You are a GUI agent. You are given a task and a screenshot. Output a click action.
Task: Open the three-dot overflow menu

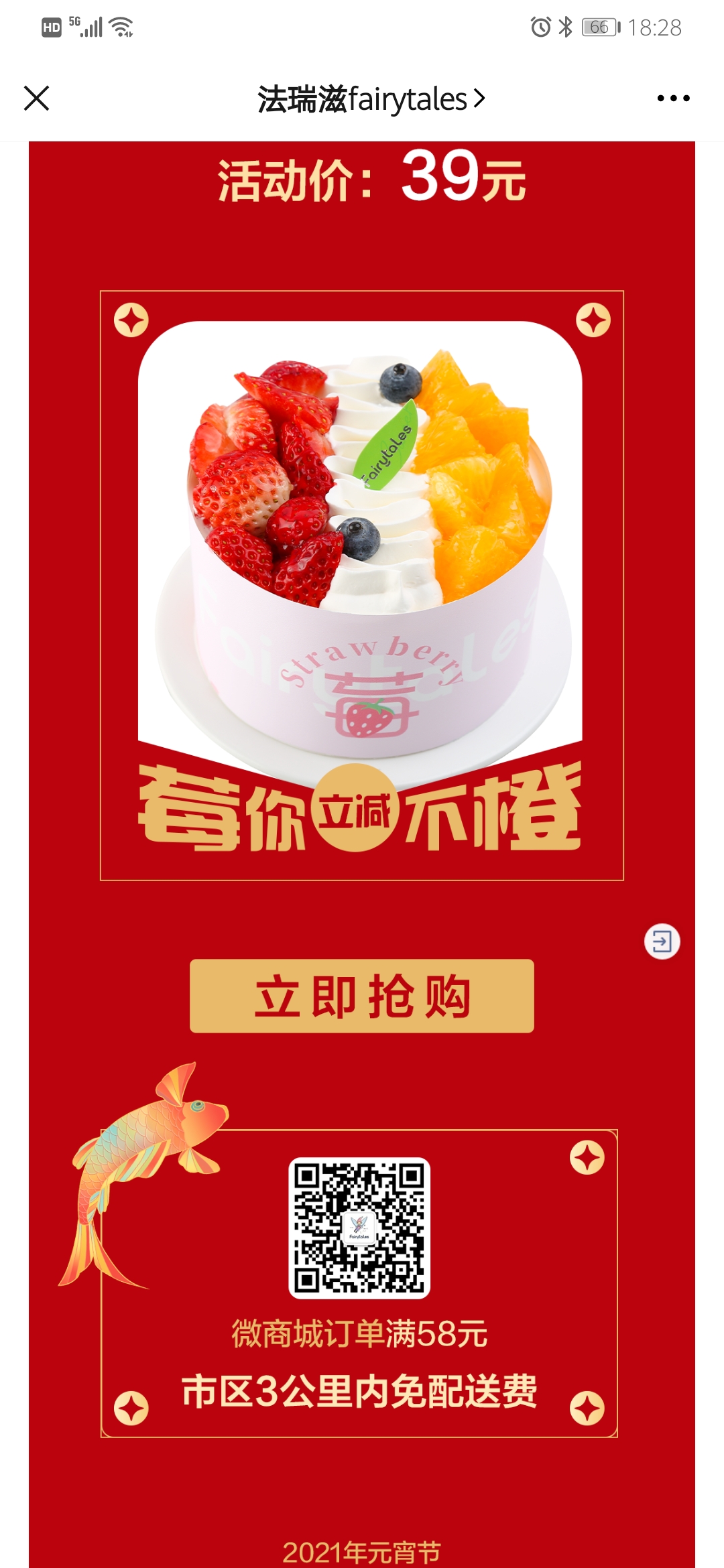[x=673, y=99]
